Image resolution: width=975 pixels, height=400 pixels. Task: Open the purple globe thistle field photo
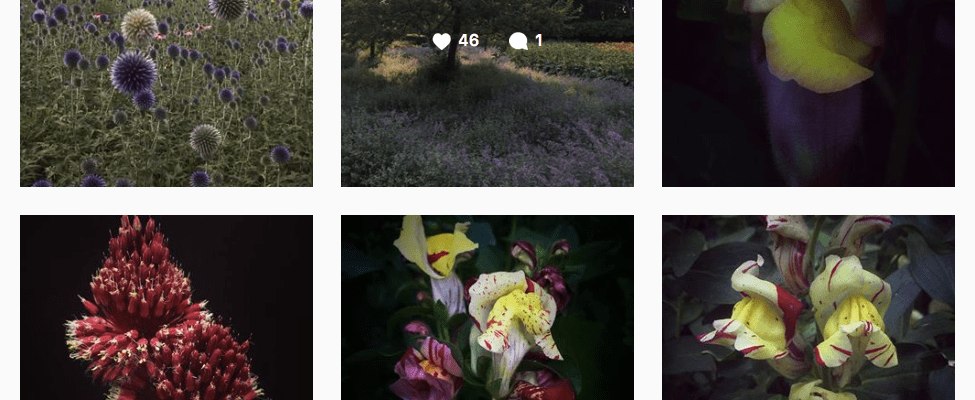pyautogui.click(x=166, y=92)
